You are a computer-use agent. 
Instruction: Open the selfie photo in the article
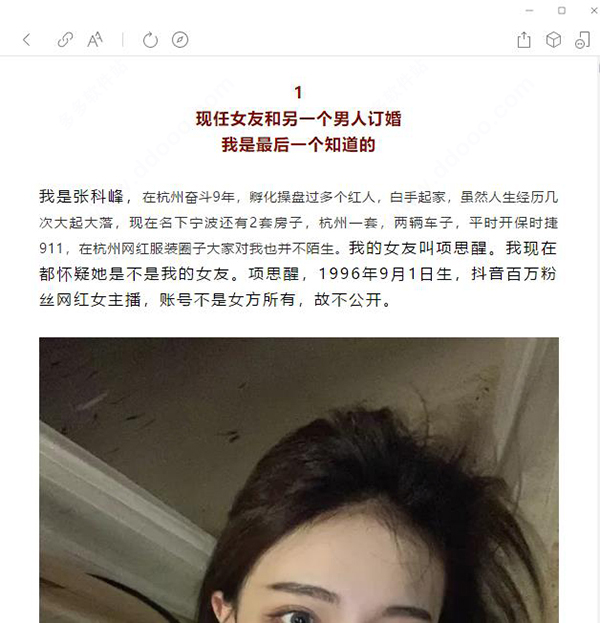298,480
